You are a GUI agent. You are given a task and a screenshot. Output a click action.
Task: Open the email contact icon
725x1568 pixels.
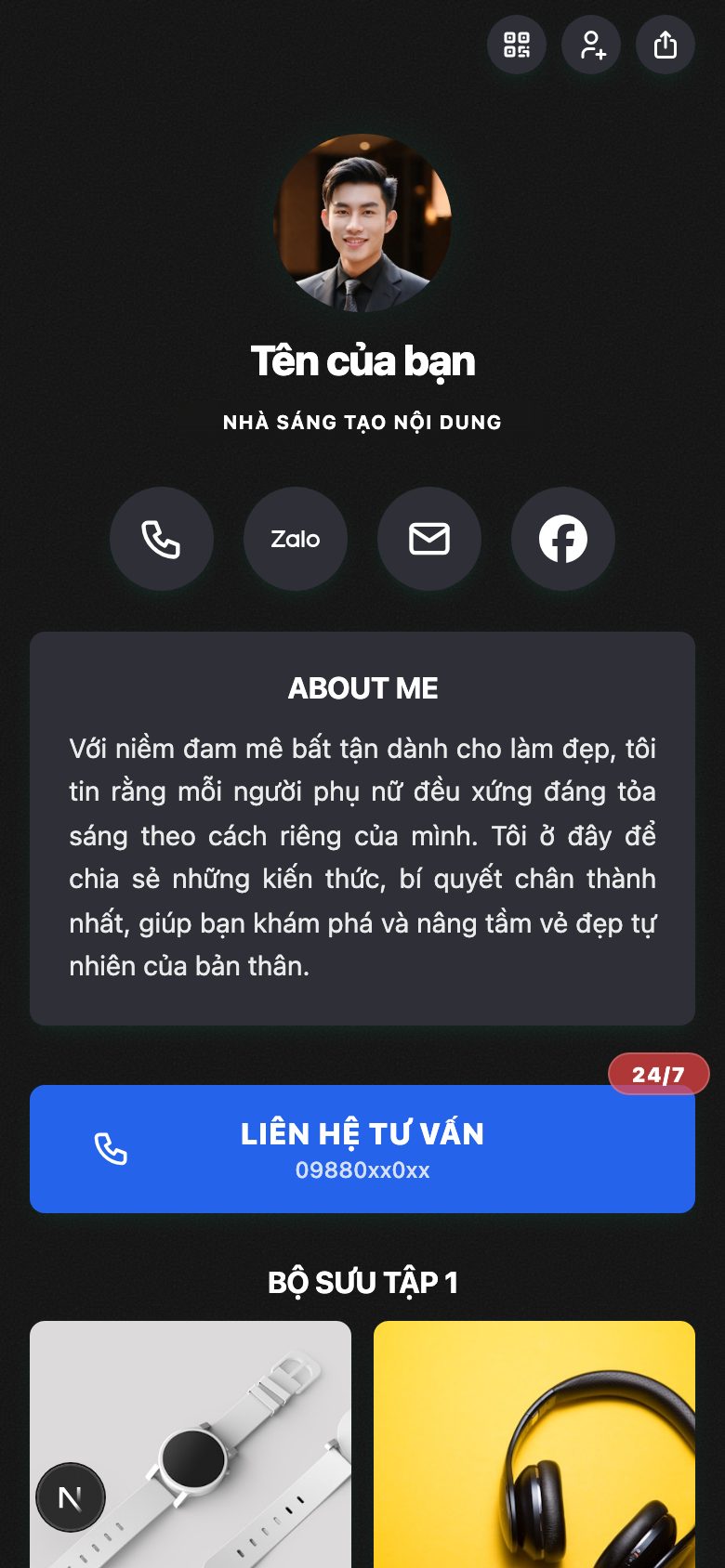click(429, 539)
